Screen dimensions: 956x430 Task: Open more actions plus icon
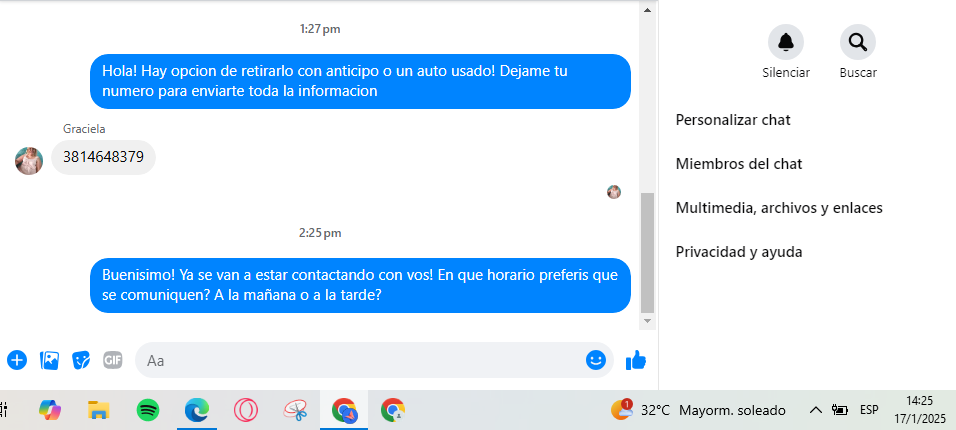(x=17, y=360)
